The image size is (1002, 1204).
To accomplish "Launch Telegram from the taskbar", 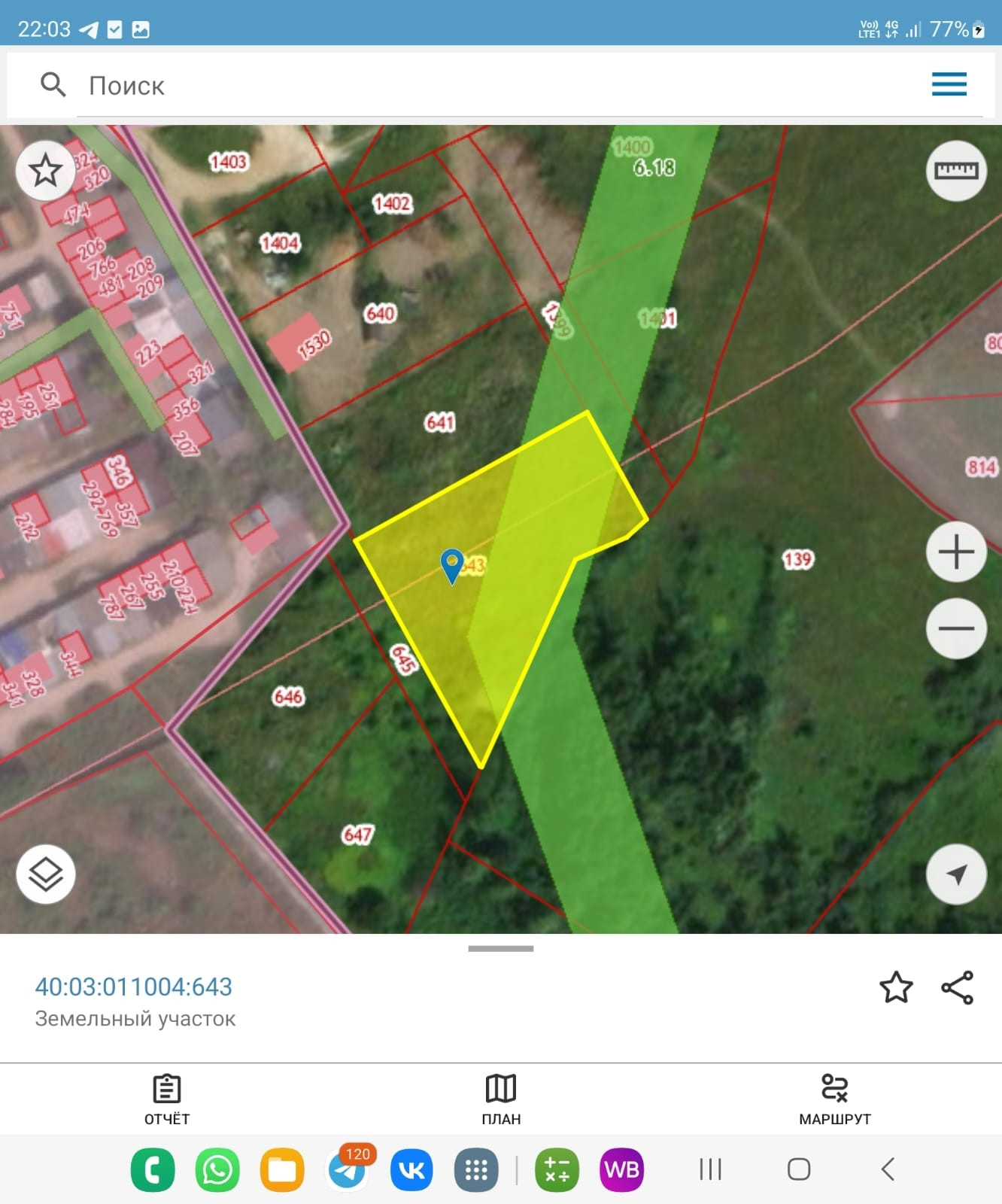I will click(x=348, y=1170).
